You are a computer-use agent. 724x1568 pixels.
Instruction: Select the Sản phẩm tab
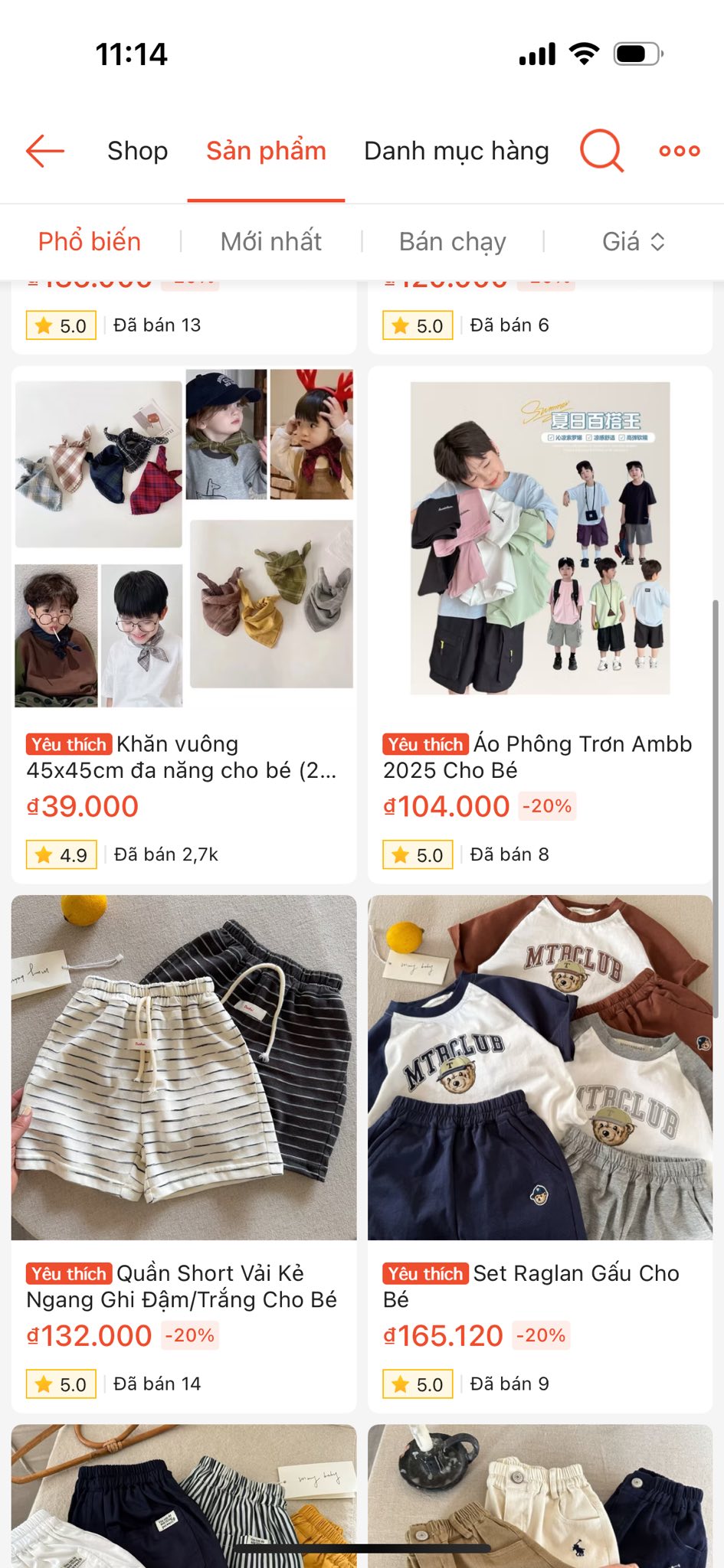click(266, 151)
